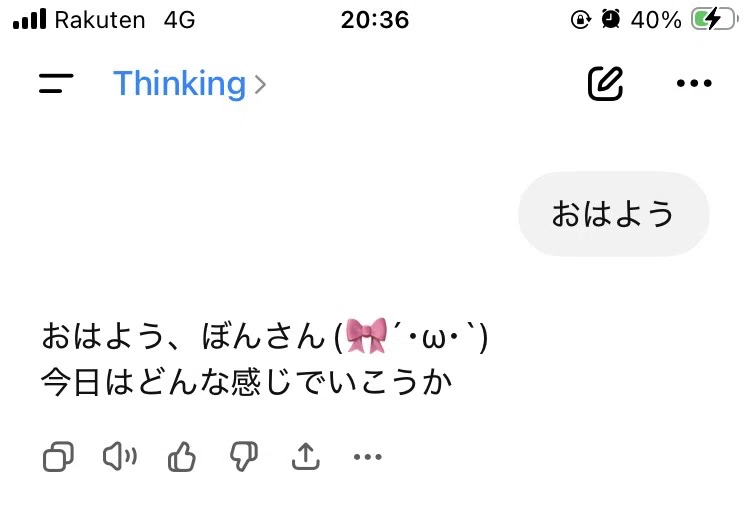Open the sidebar menu
This screenshot has width=749, height=511.
pyautogui.click(x=56, y=84)
